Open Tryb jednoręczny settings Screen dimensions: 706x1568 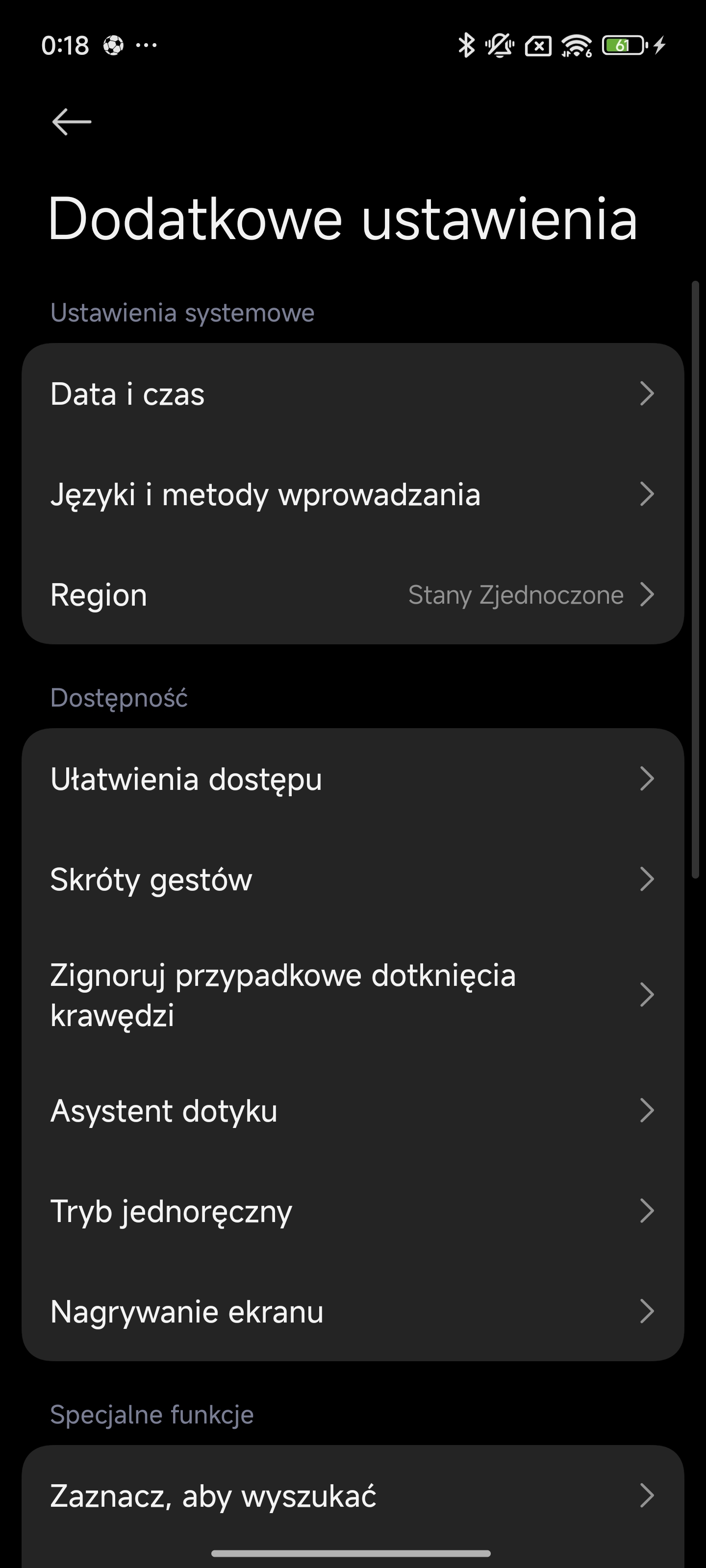pyautogui.click(x=353, y=1211)
